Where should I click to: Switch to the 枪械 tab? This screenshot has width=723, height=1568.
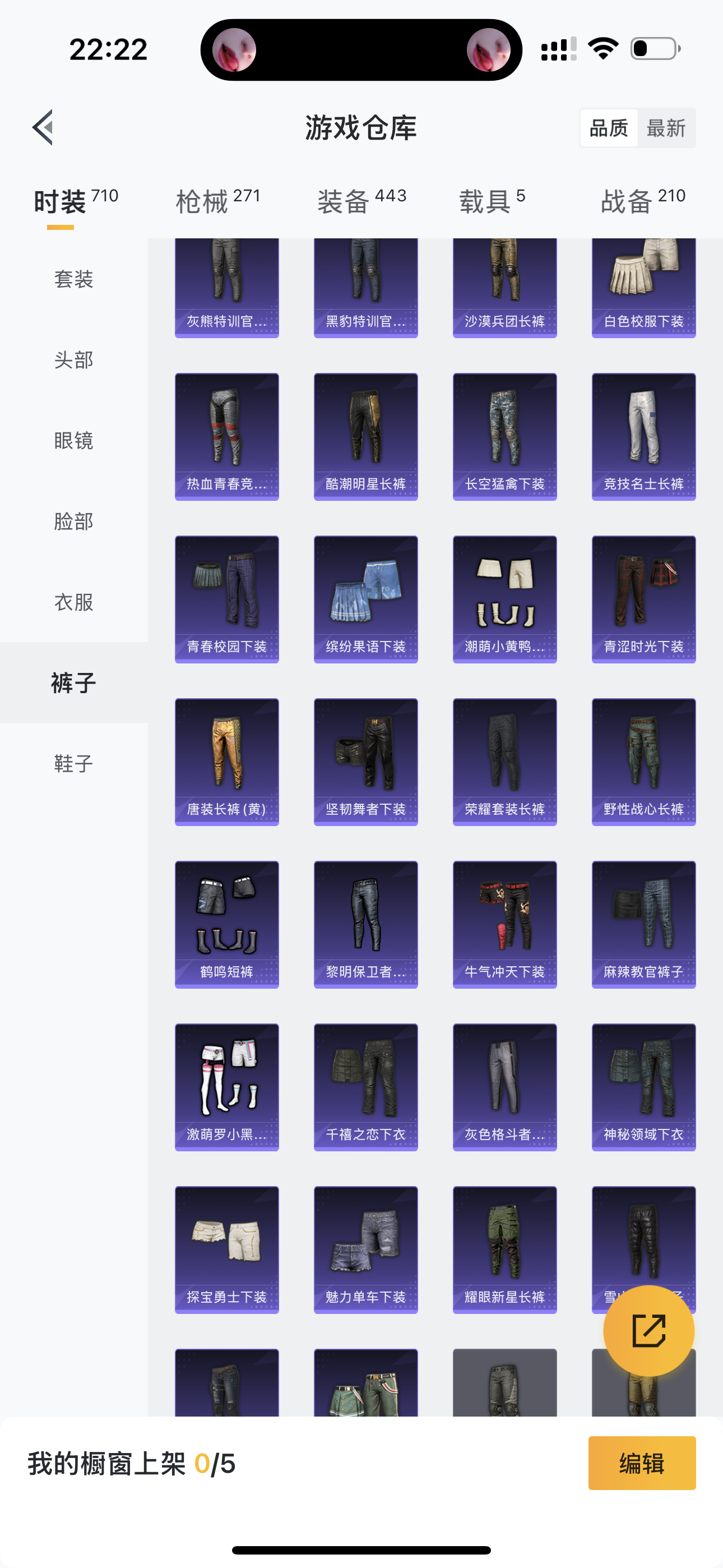point(218,201)
